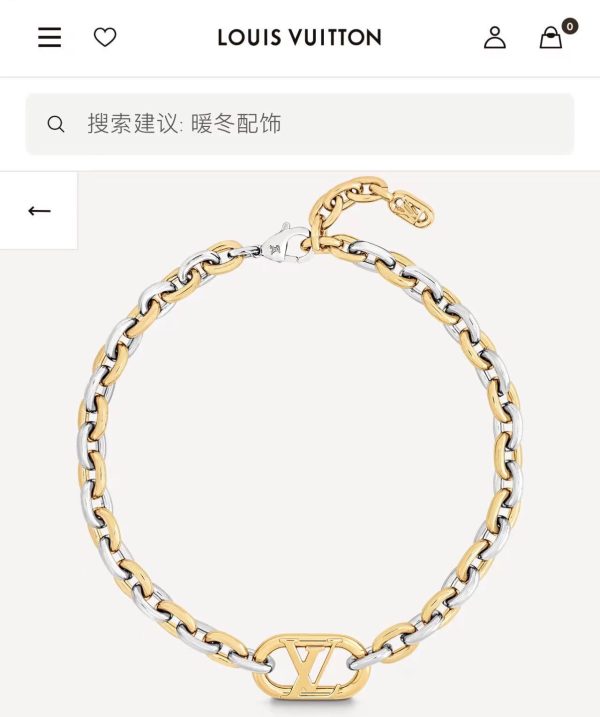Open the account profile icon
Viewport: 600px width, 717px height.
click(494, 38)
